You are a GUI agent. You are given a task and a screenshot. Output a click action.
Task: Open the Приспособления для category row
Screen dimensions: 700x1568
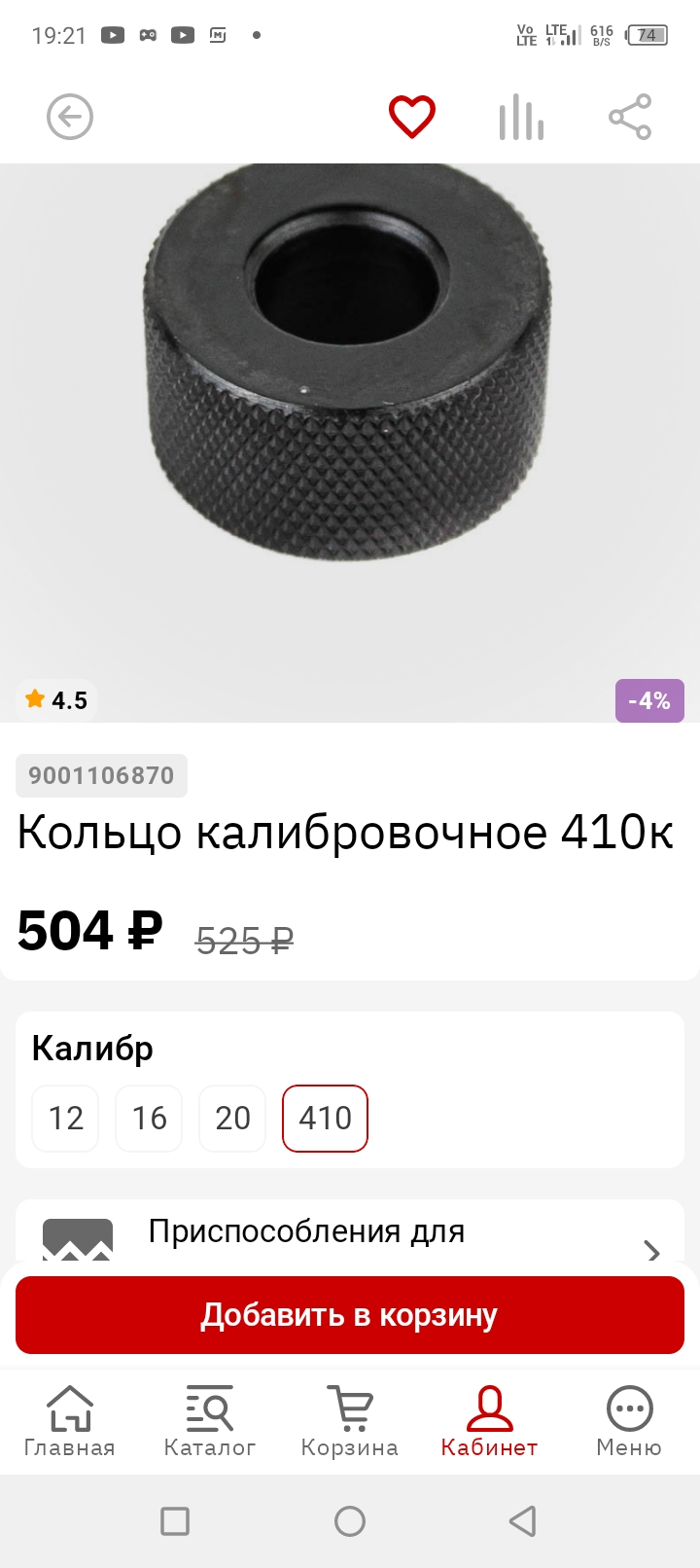coord(350,1232)
